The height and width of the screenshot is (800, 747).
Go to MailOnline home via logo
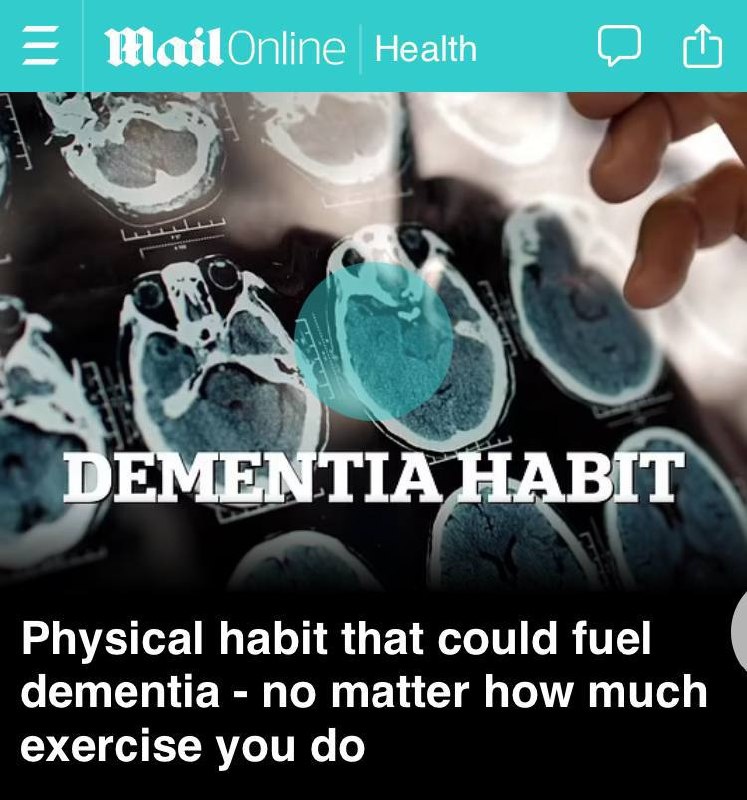[225, 47]
